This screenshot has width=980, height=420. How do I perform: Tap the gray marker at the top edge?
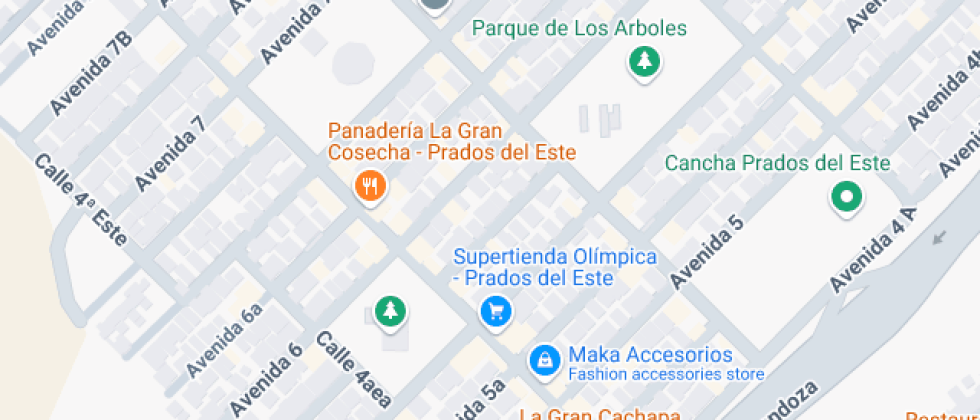click(x=433, y=4)
